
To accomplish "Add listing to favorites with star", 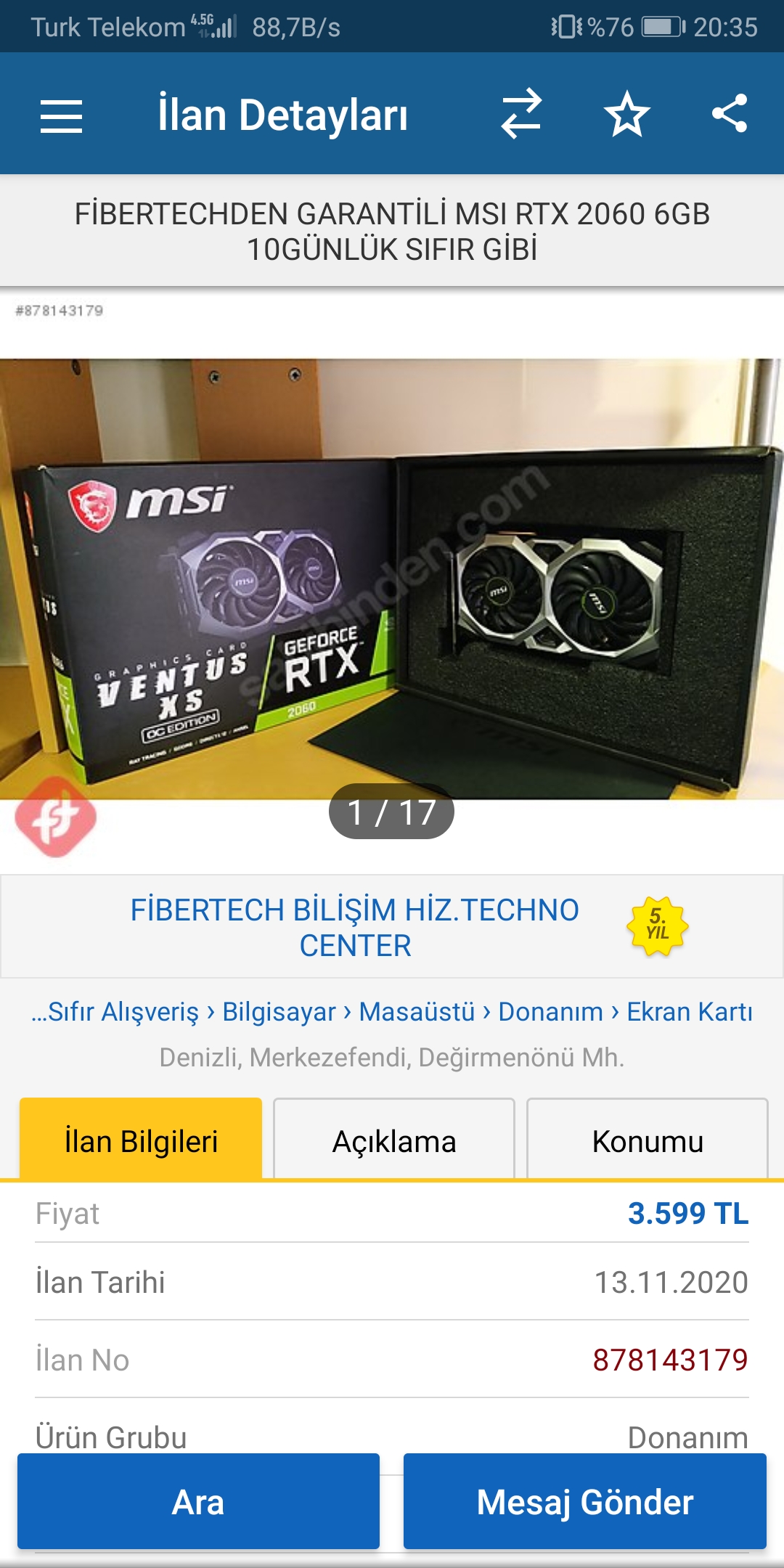I will pos(626,115).
